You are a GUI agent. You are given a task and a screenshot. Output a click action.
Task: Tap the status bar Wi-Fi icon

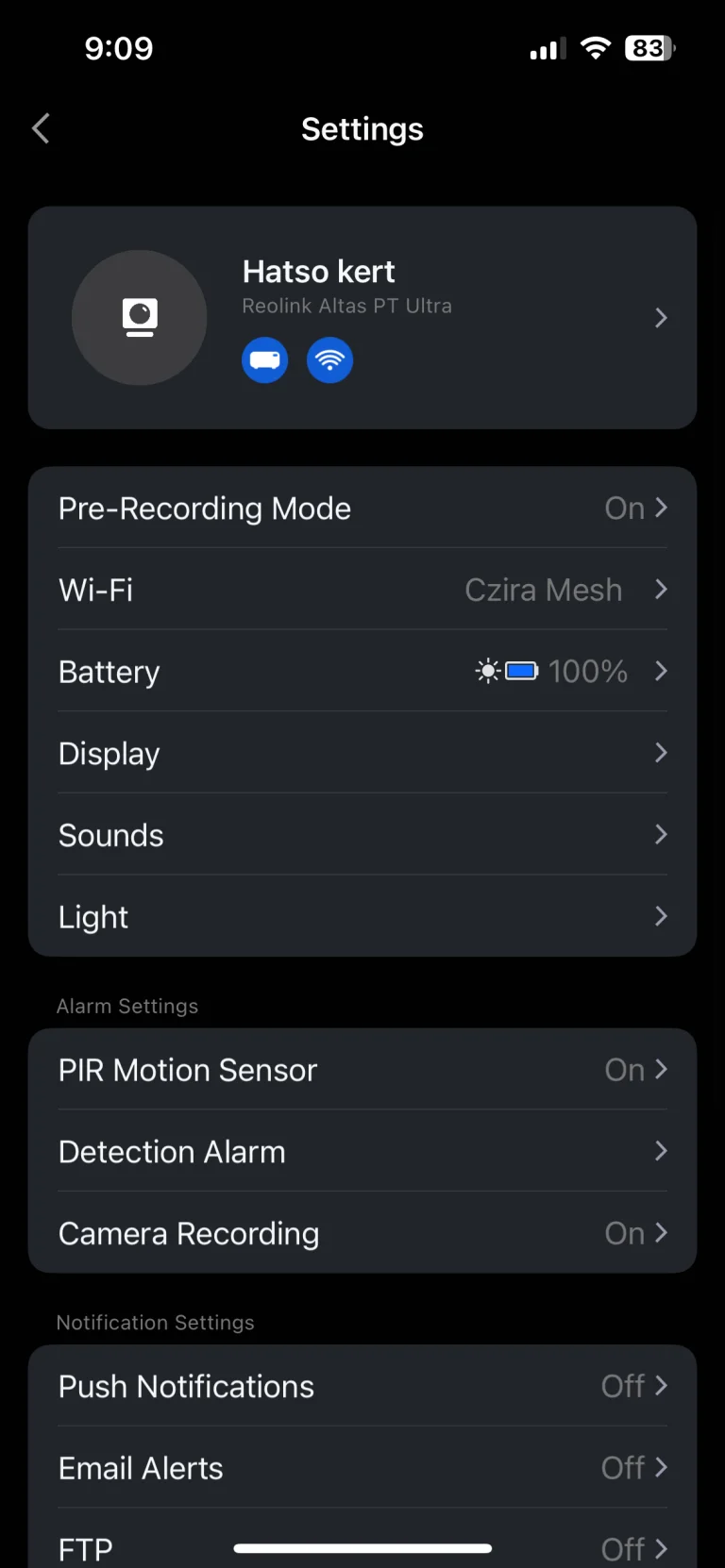coord(596,47)
